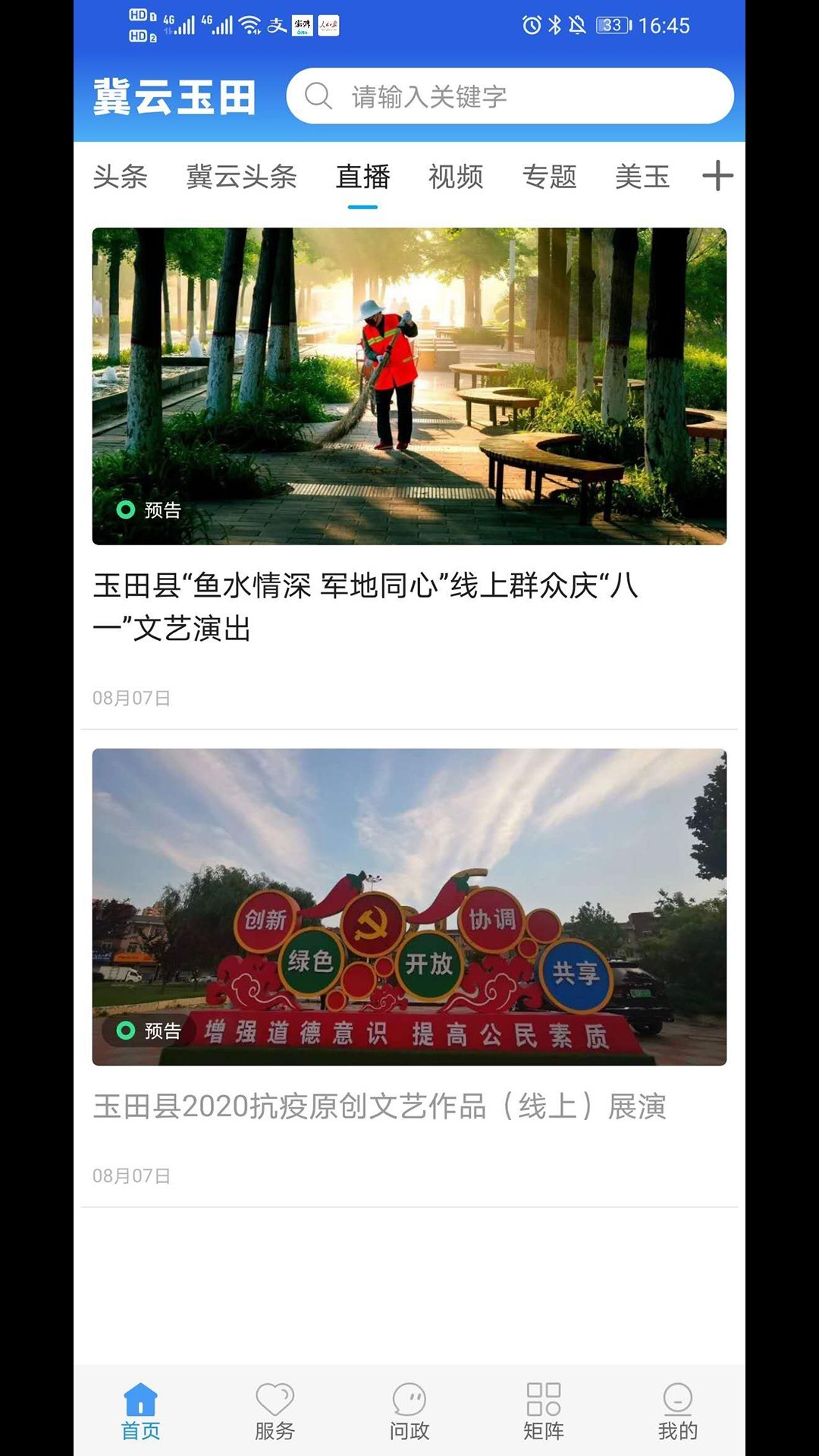Open the 矩阵 bottom tab
The height and width of the screenshot is (1456, 819).
544,1412
